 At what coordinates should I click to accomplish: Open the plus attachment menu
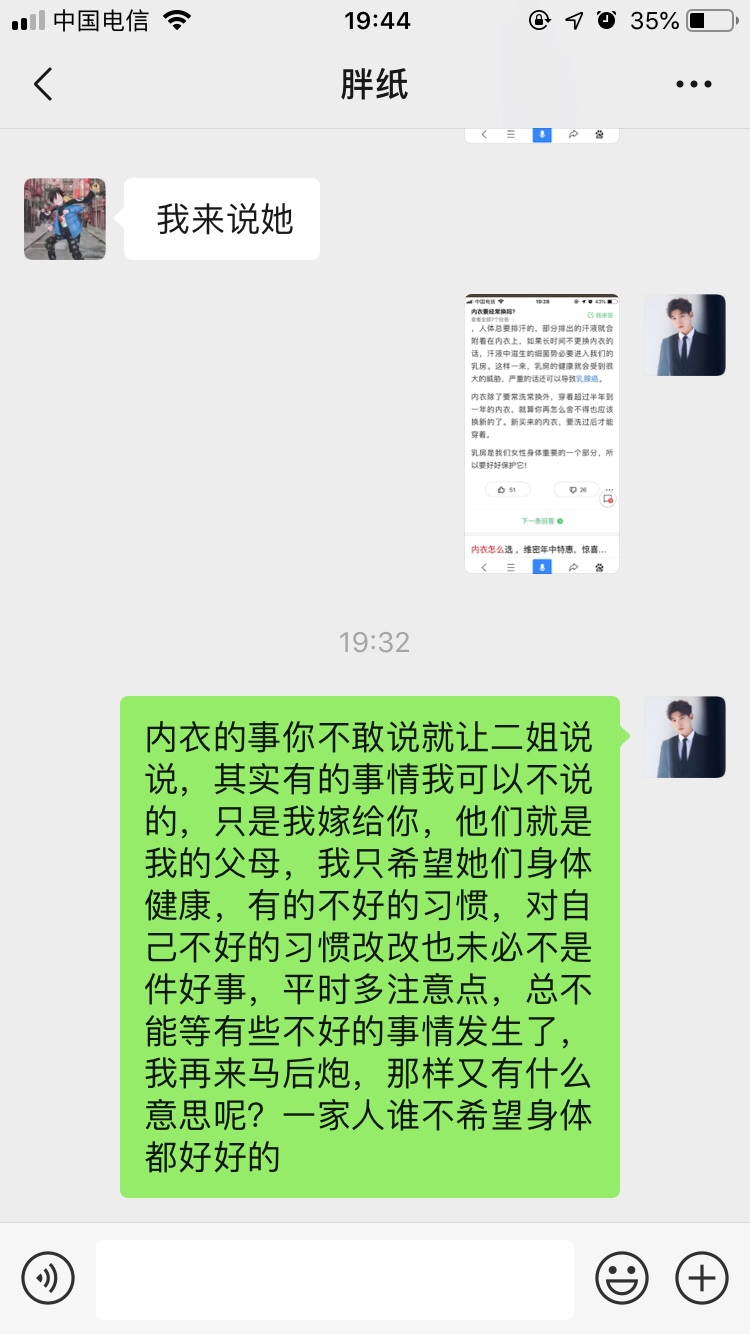702,1278
